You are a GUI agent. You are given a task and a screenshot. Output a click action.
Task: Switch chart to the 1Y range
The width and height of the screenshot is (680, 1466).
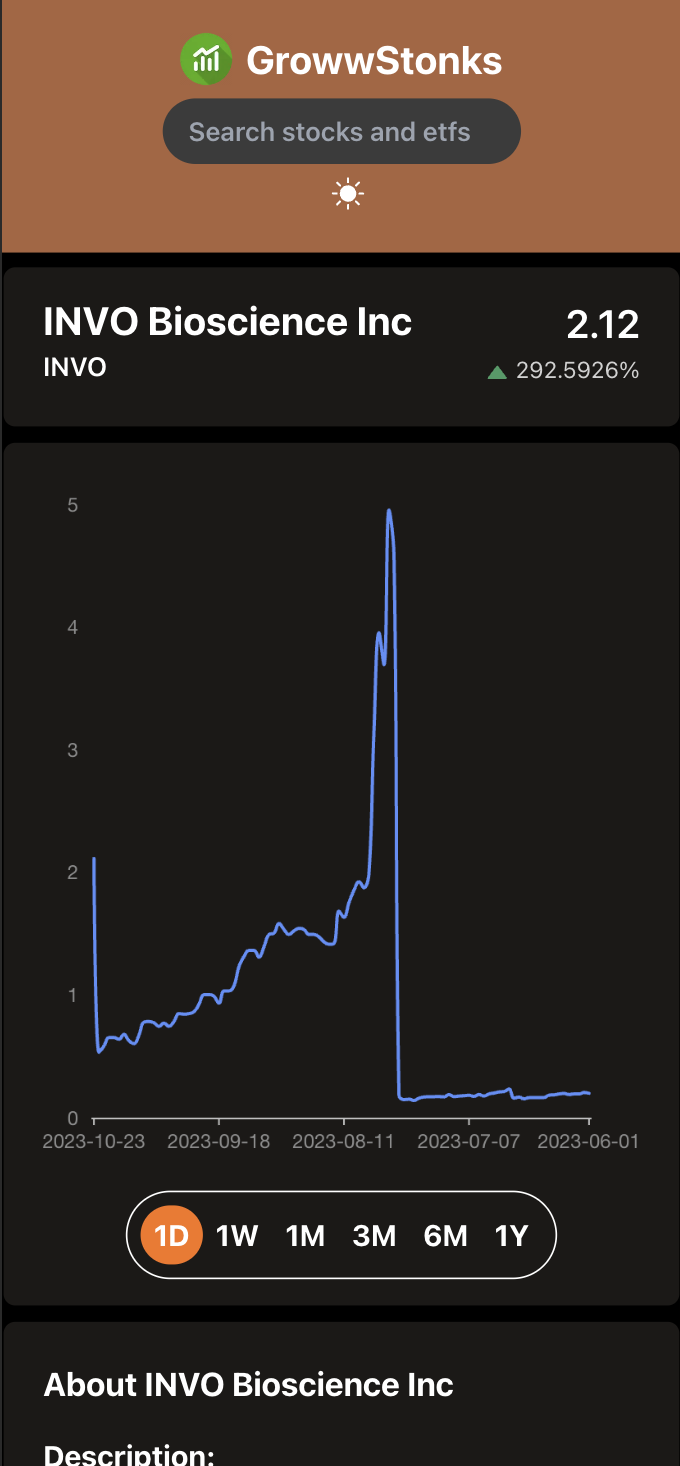(511, 1236)
